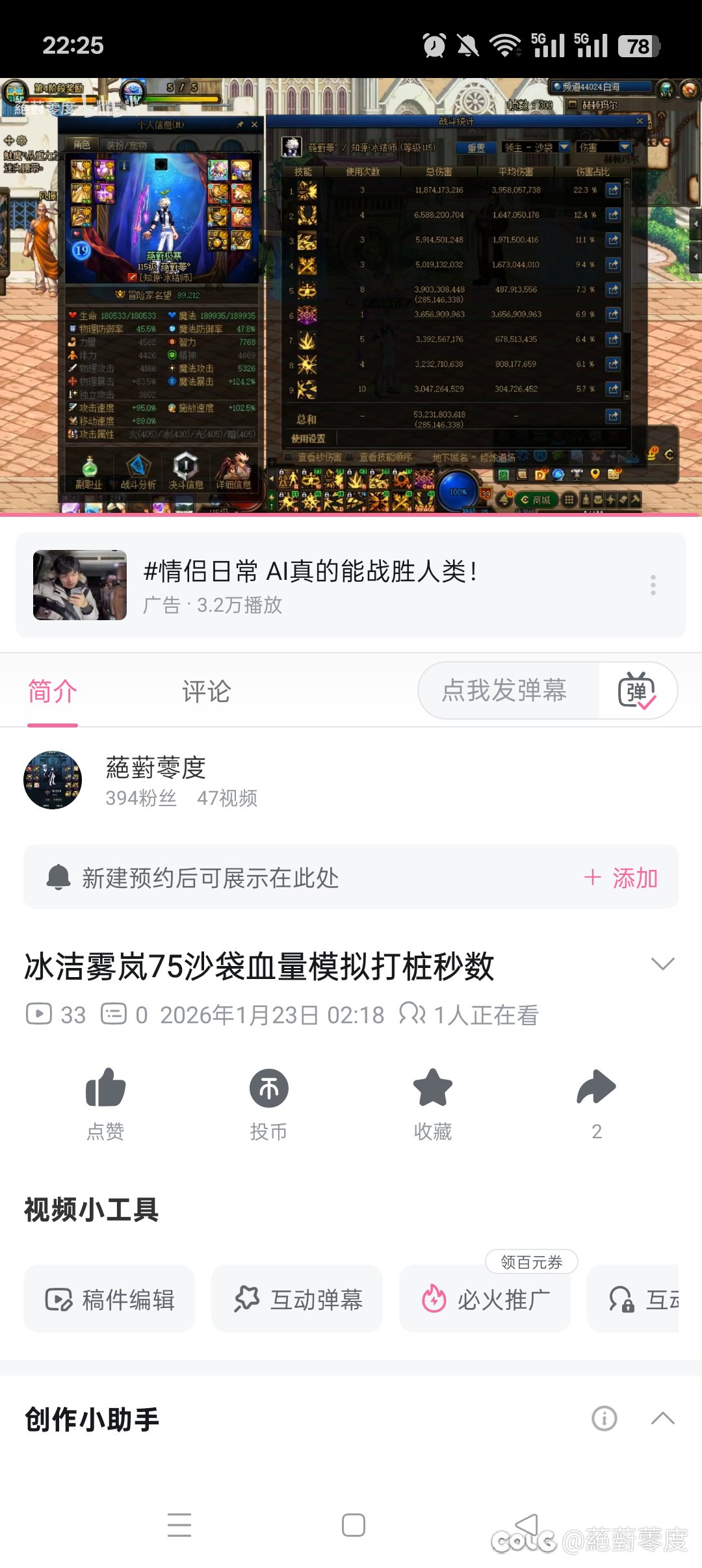Open the uploader 蒊薱蕶度 profile
This screenshot has height=1568, width=702.
(155, 779)
